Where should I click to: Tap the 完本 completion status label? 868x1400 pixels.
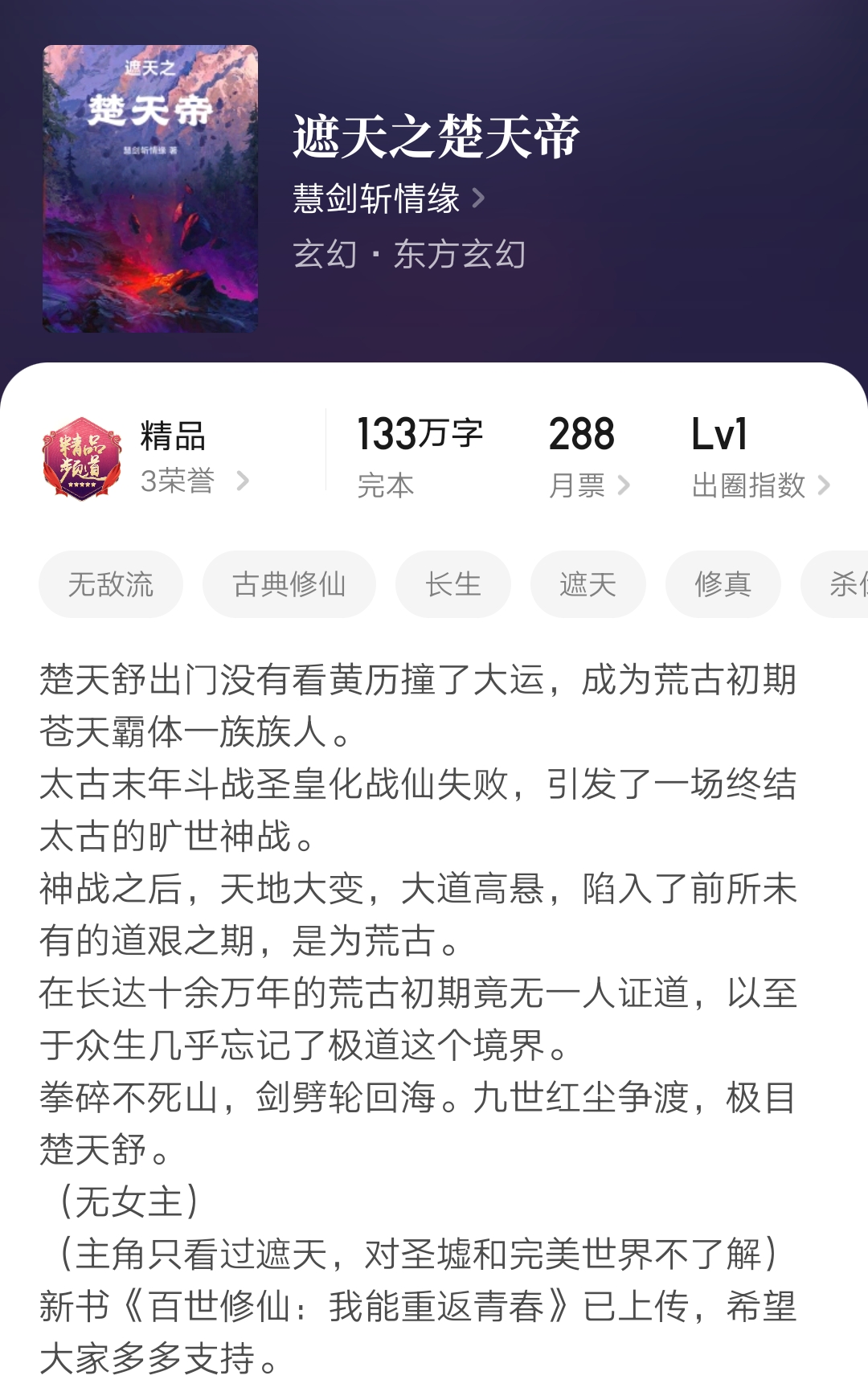click(x=385, y=485)
